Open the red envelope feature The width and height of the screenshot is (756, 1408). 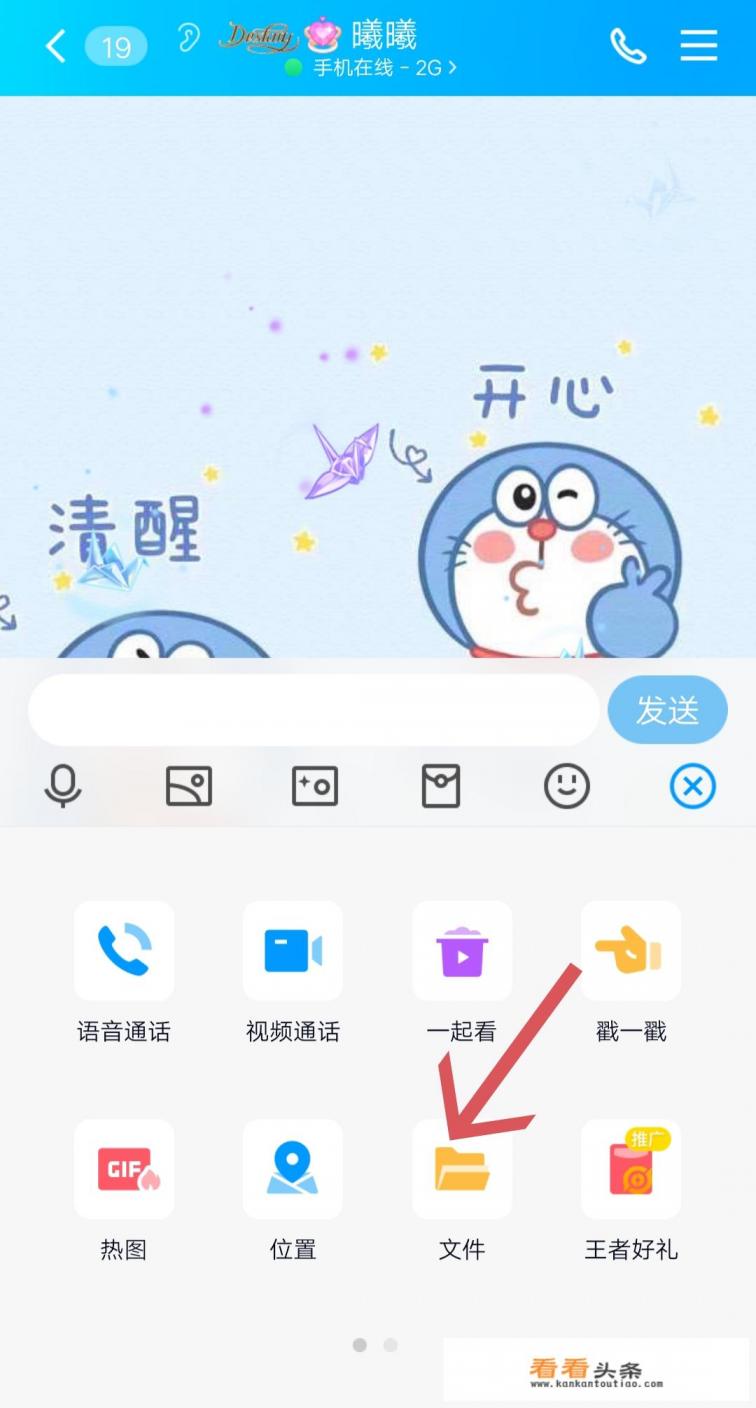pos(441,787)
